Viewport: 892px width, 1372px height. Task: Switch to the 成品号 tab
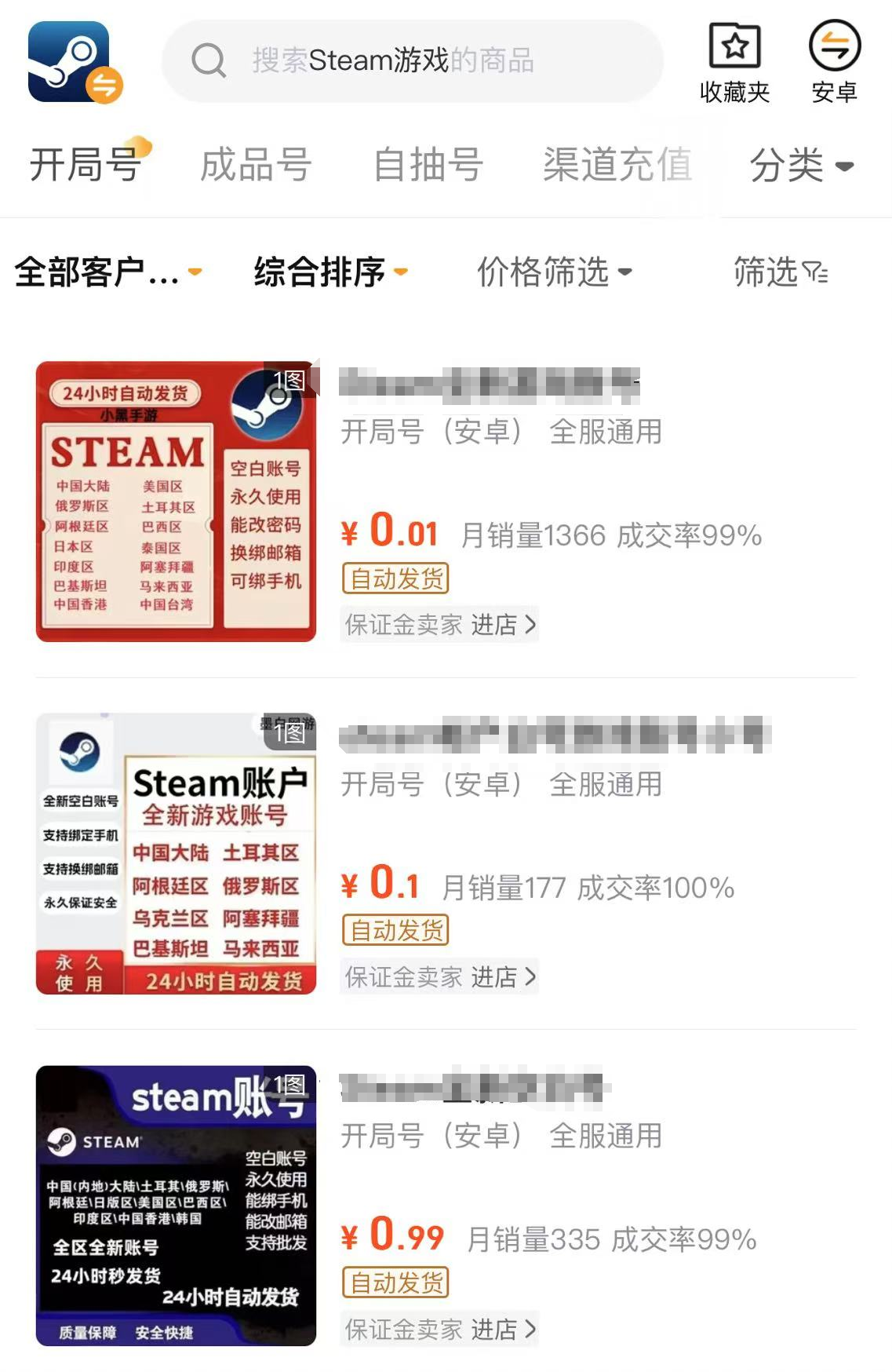click(256, 166)
